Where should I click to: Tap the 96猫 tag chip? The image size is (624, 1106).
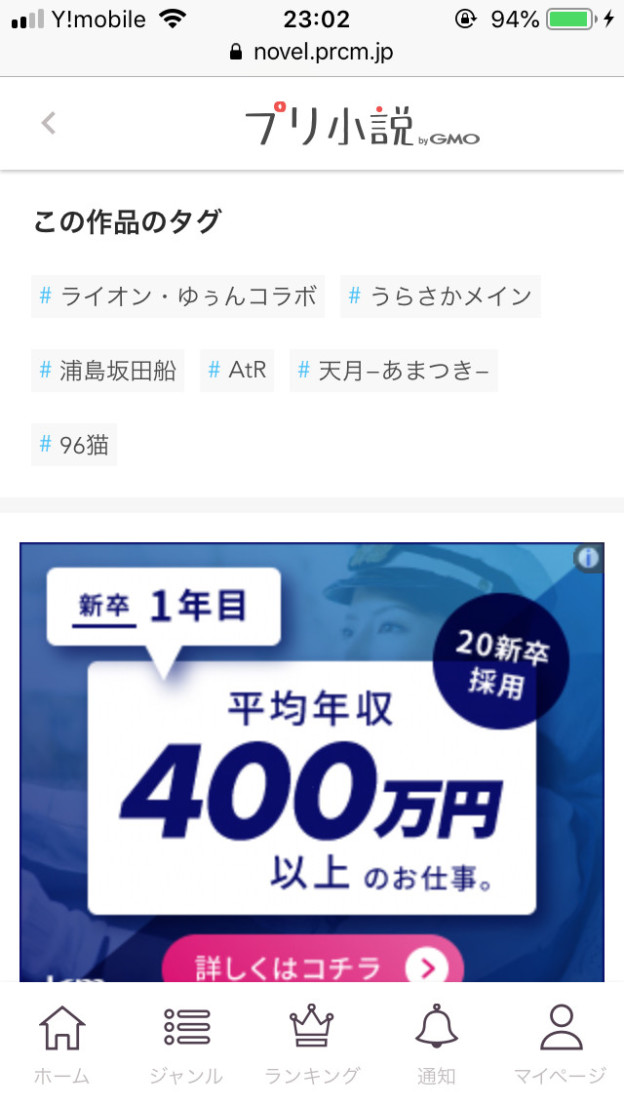74,445
